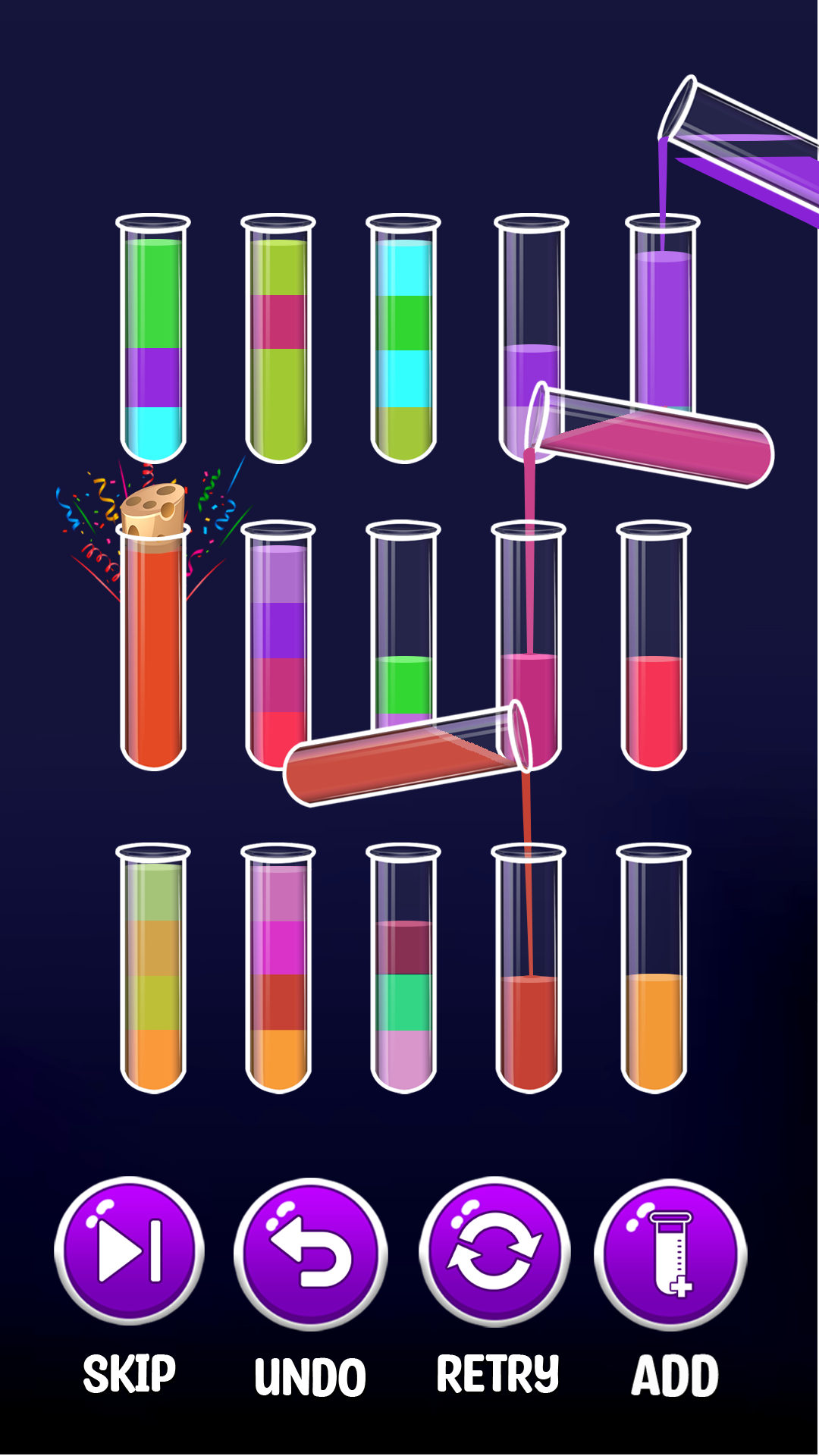This screenshot has height=1456, width=819.
Task: Tap the first tube with green and purple layers
Action: coord(152,334)
